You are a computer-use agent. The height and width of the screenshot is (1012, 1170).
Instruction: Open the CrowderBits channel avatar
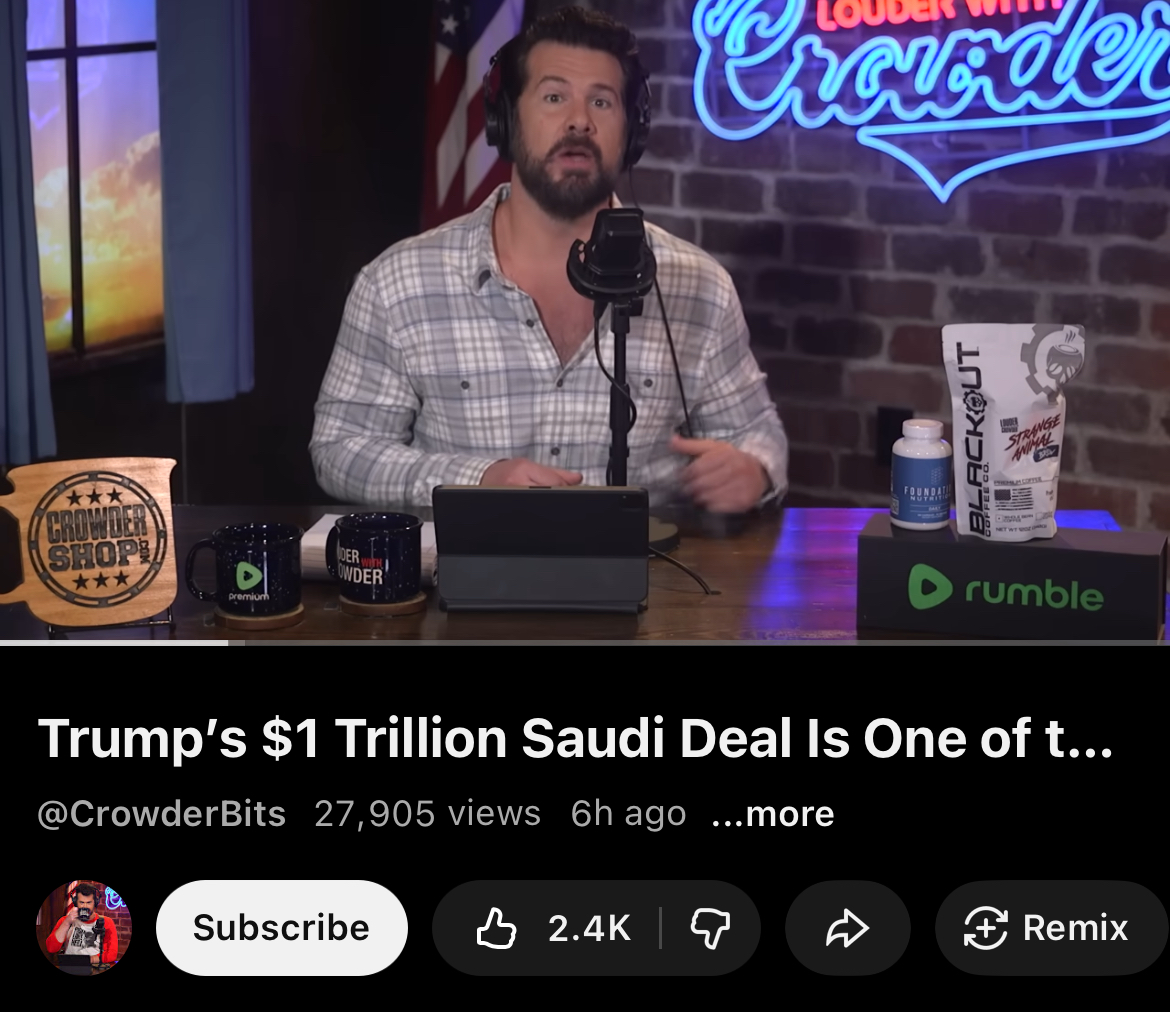point(84,927)
